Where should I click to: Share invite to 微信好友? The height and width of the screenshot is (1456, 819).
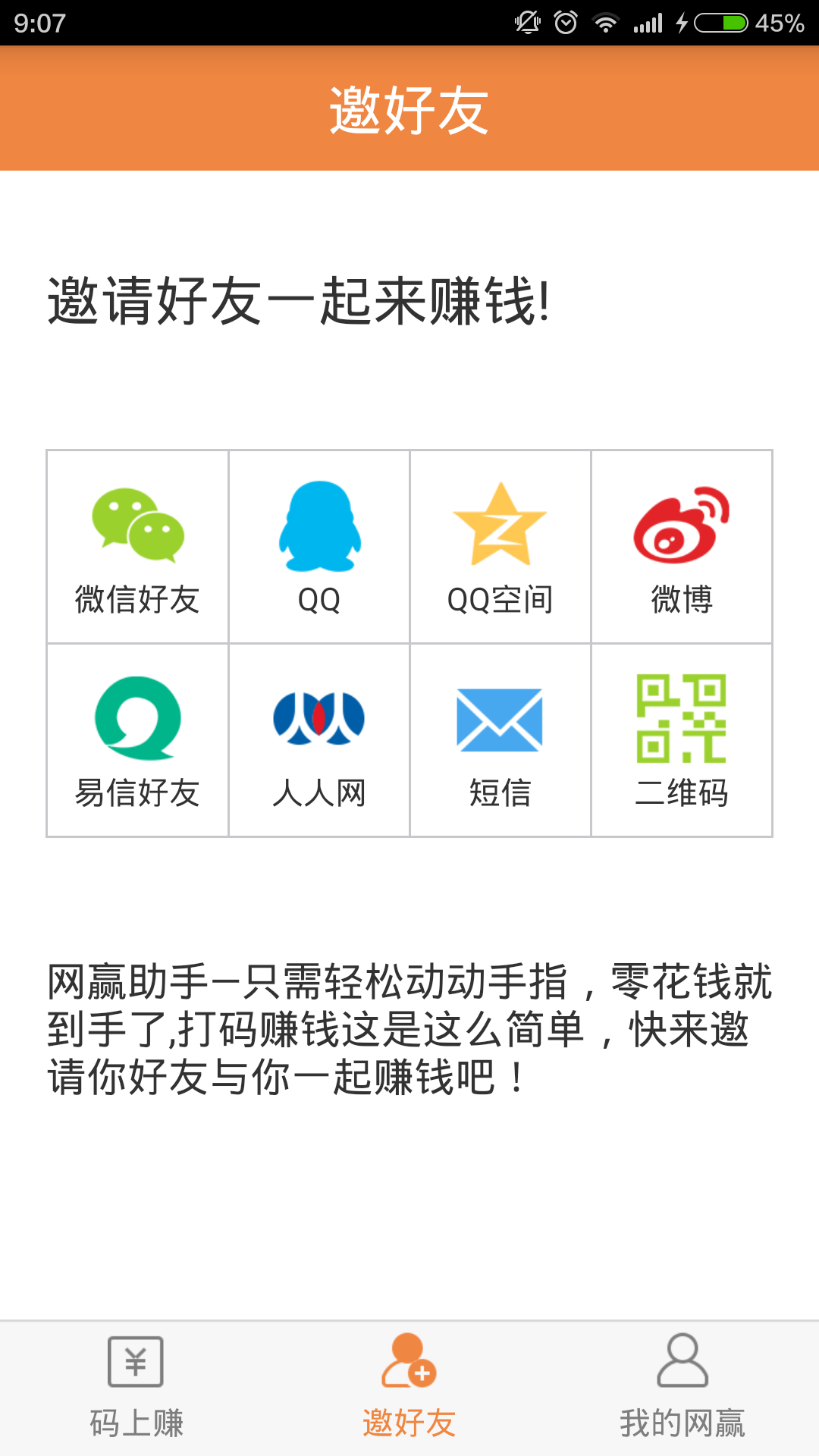click(x=137, y=547)
